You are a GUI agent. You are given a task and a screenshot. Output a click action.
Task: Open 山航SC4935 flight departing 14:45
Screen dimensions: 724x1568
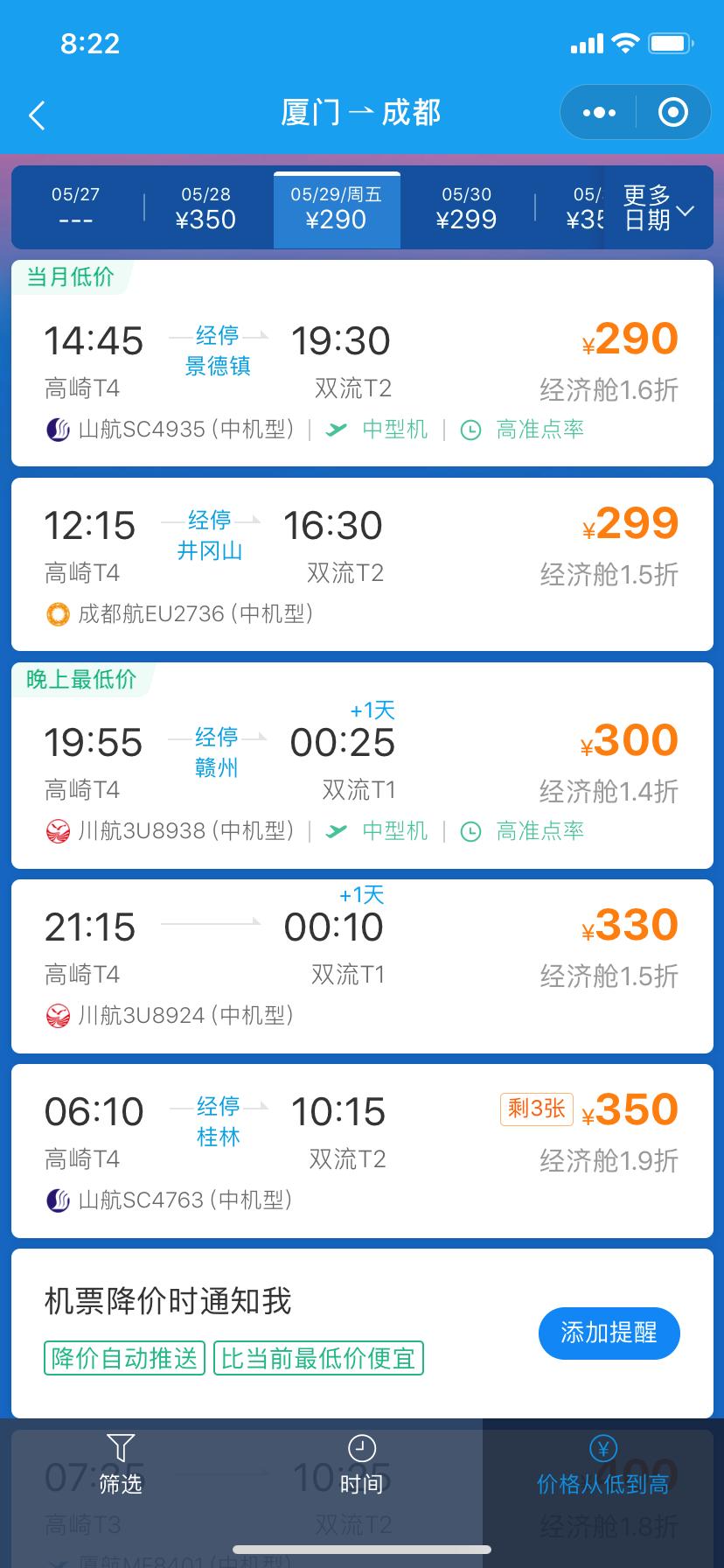tap(362, 363)
